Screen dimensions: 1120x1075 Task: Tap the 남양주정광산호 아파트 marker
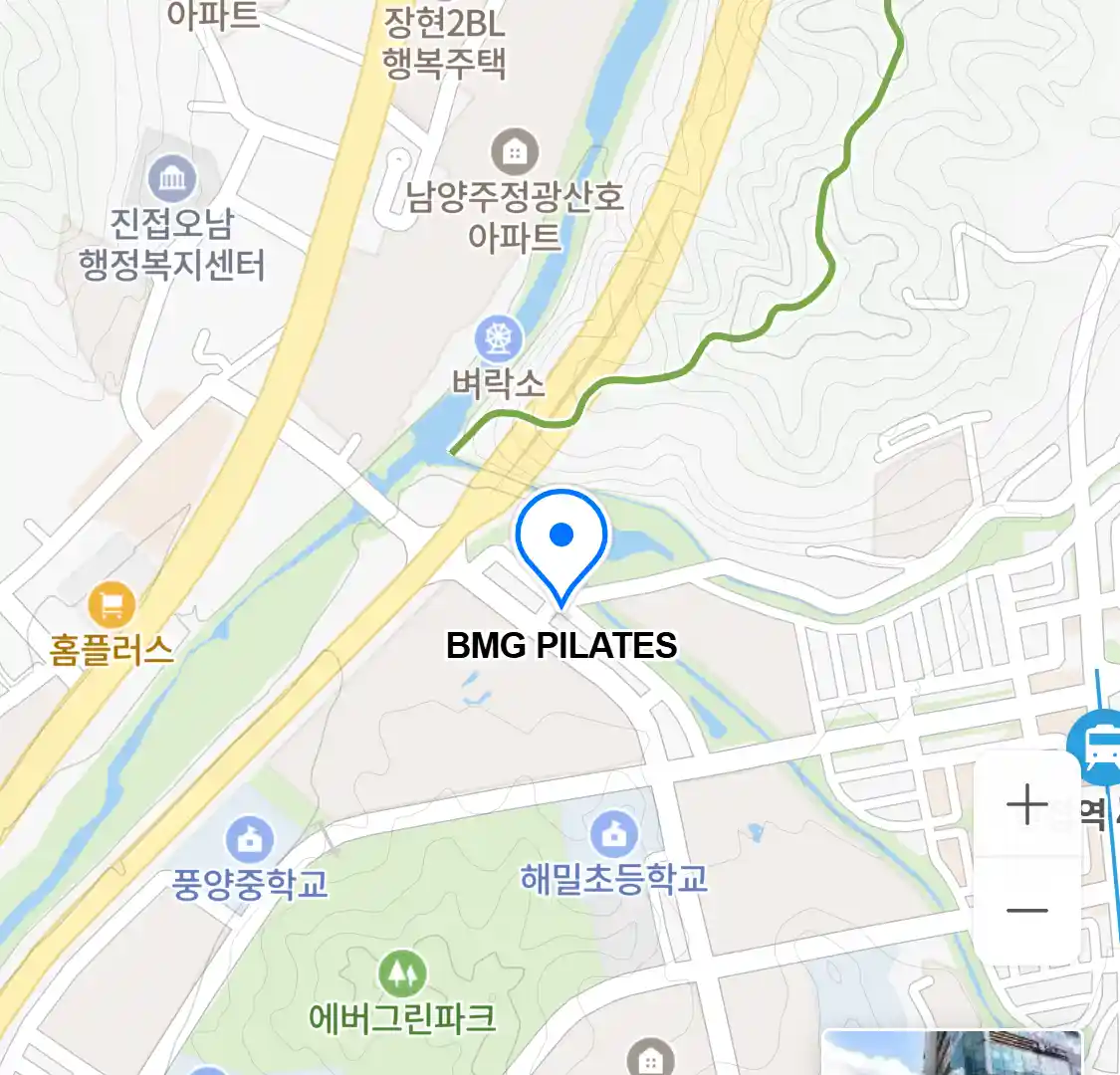(x=515, y=152)
